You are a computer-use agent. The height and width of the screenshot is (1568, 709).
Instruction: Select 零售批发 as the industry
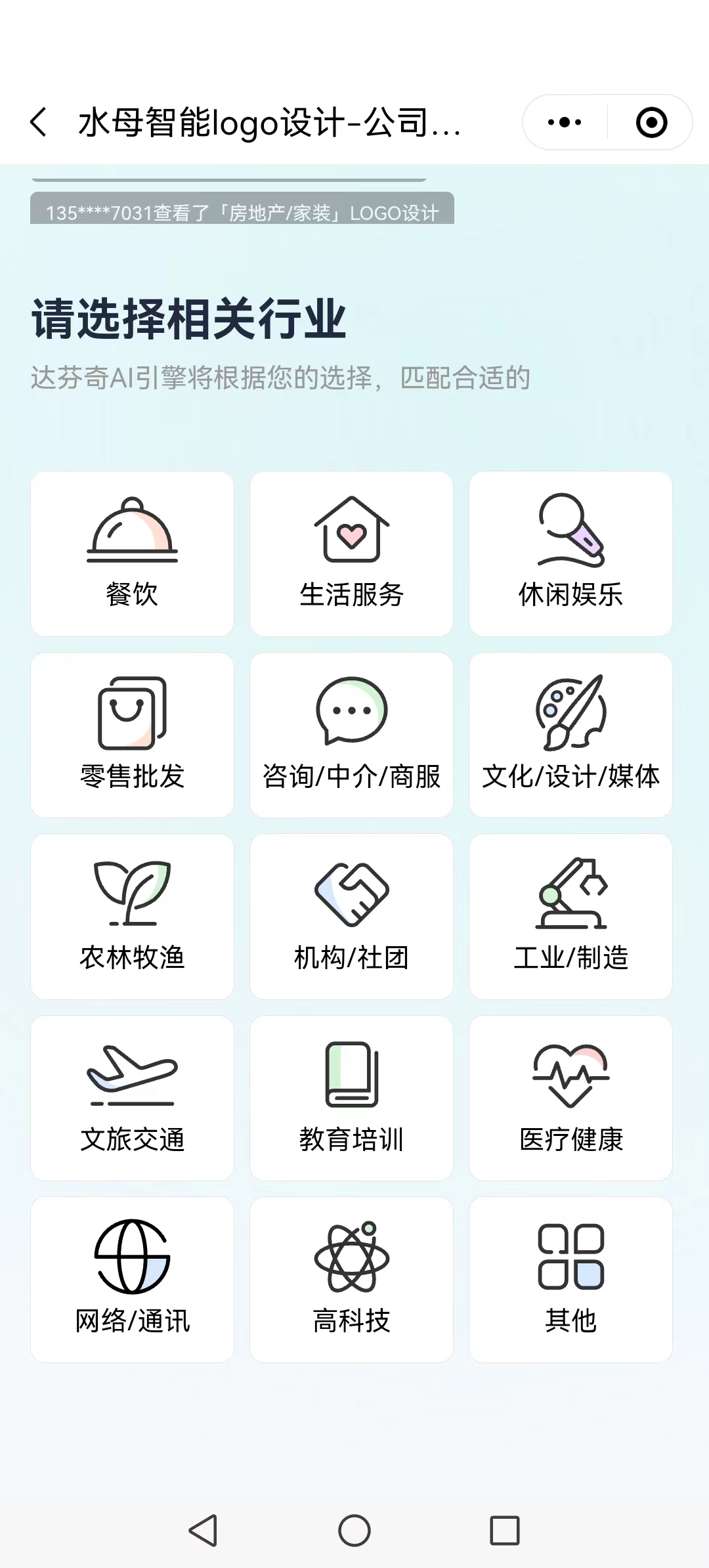pyautogui.click(x=132, y=735)
